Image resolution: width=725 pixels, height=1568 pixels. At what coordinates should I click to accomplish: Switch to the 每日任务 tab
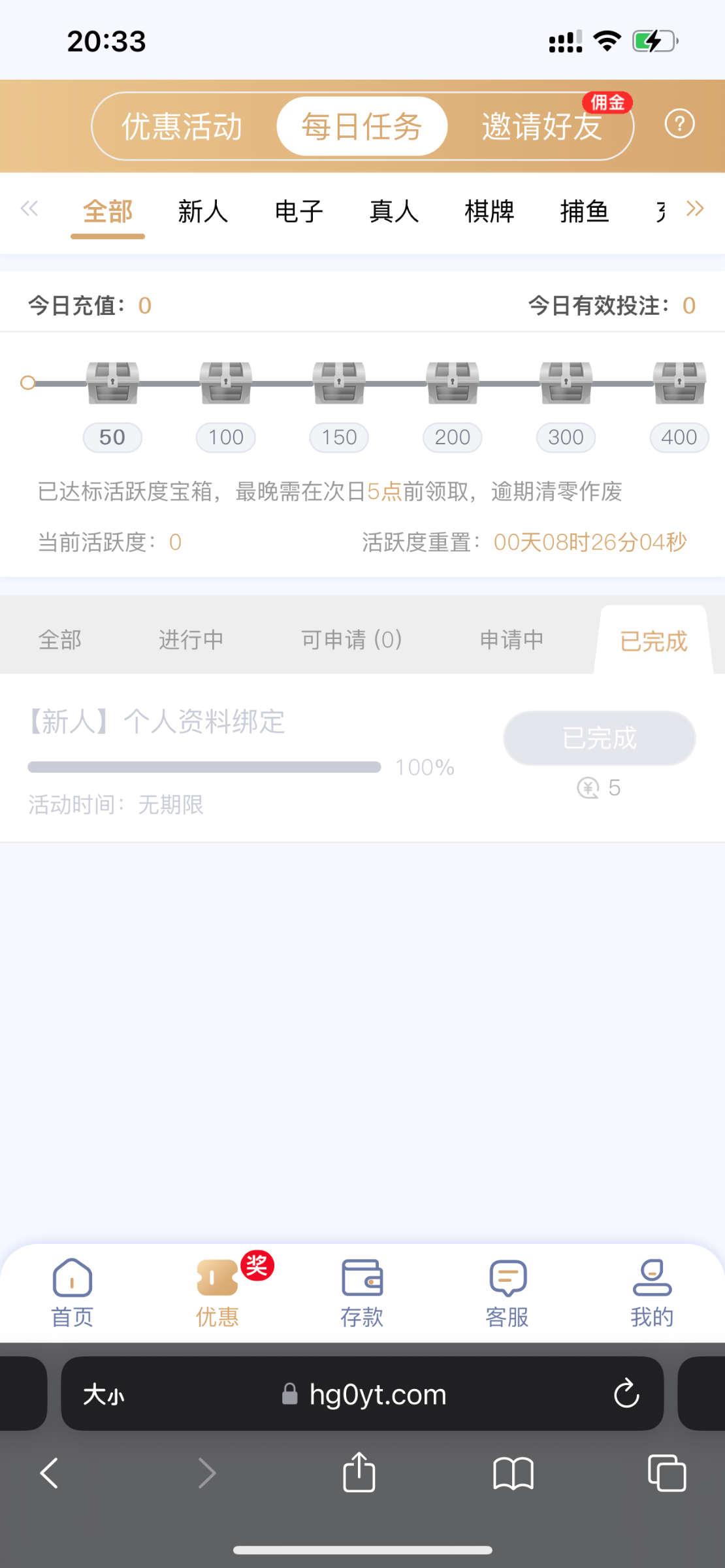(x=362, y=126)
